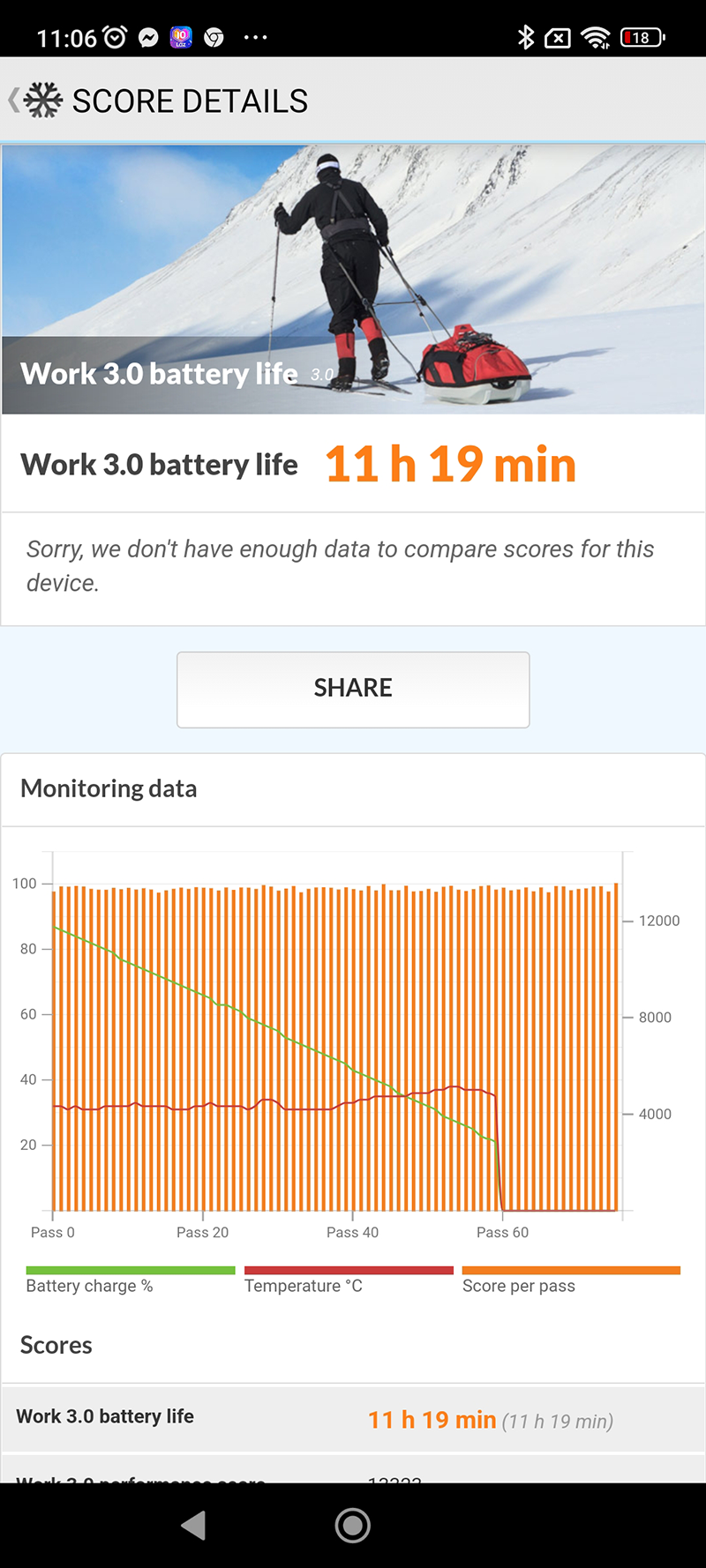706x1568 pixels.
Task: Open the Work 3.0 battery life score row
Action: click(x=353, y=1418)
